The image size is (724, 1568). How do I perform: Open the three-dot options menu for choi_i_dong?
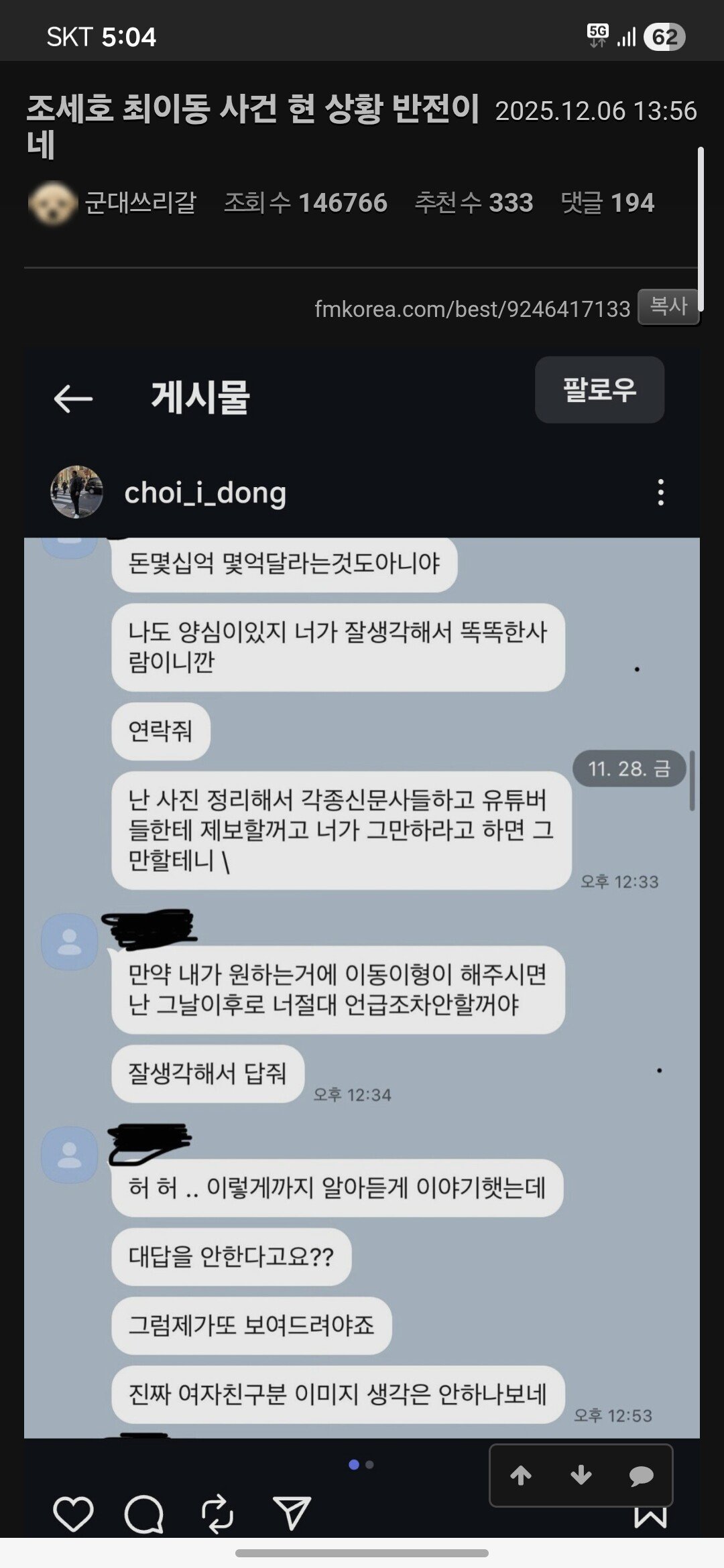[x=662, y=493]
